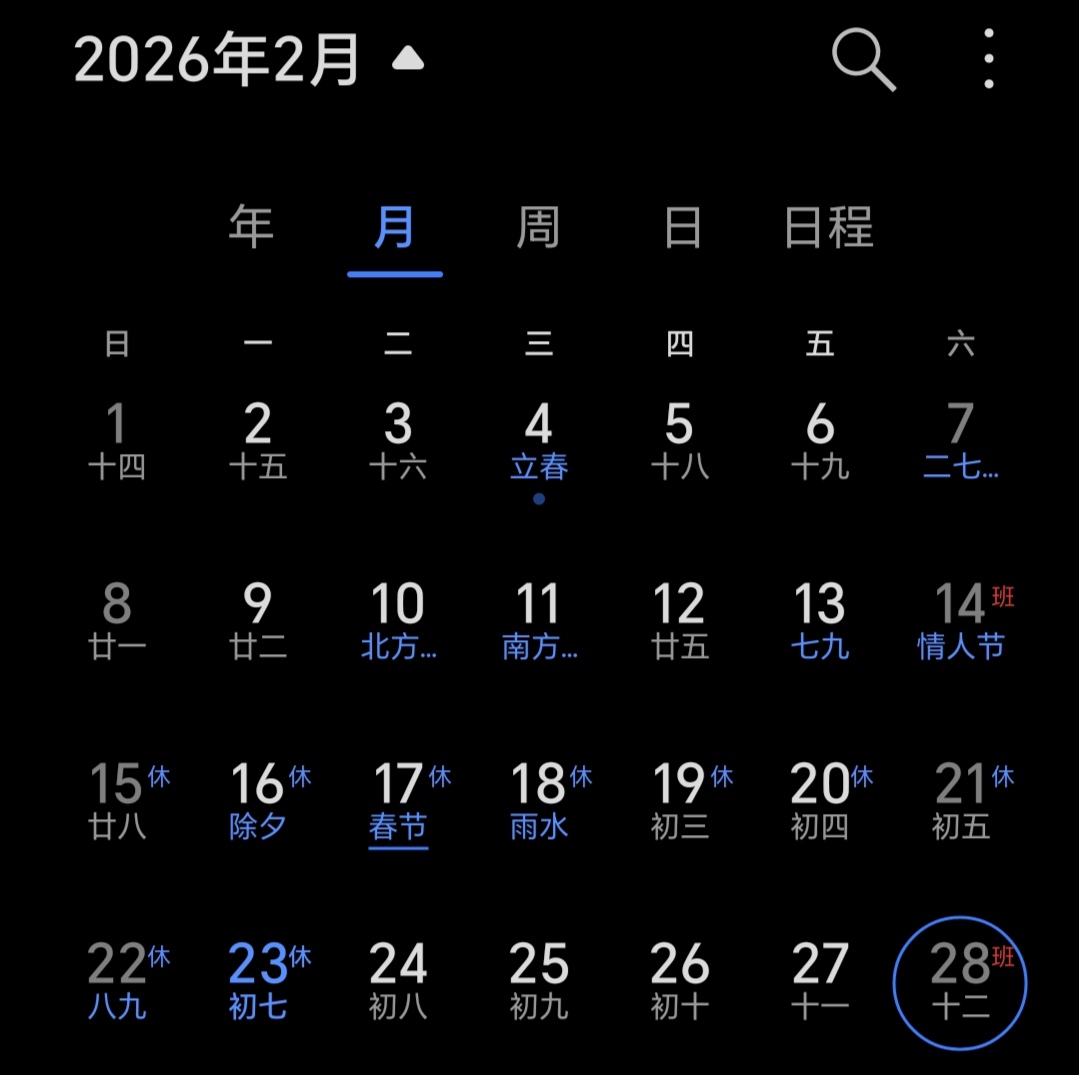Open the calendar search
The height and width of the screenshot is (1075, 1079).
click(863, 60)
